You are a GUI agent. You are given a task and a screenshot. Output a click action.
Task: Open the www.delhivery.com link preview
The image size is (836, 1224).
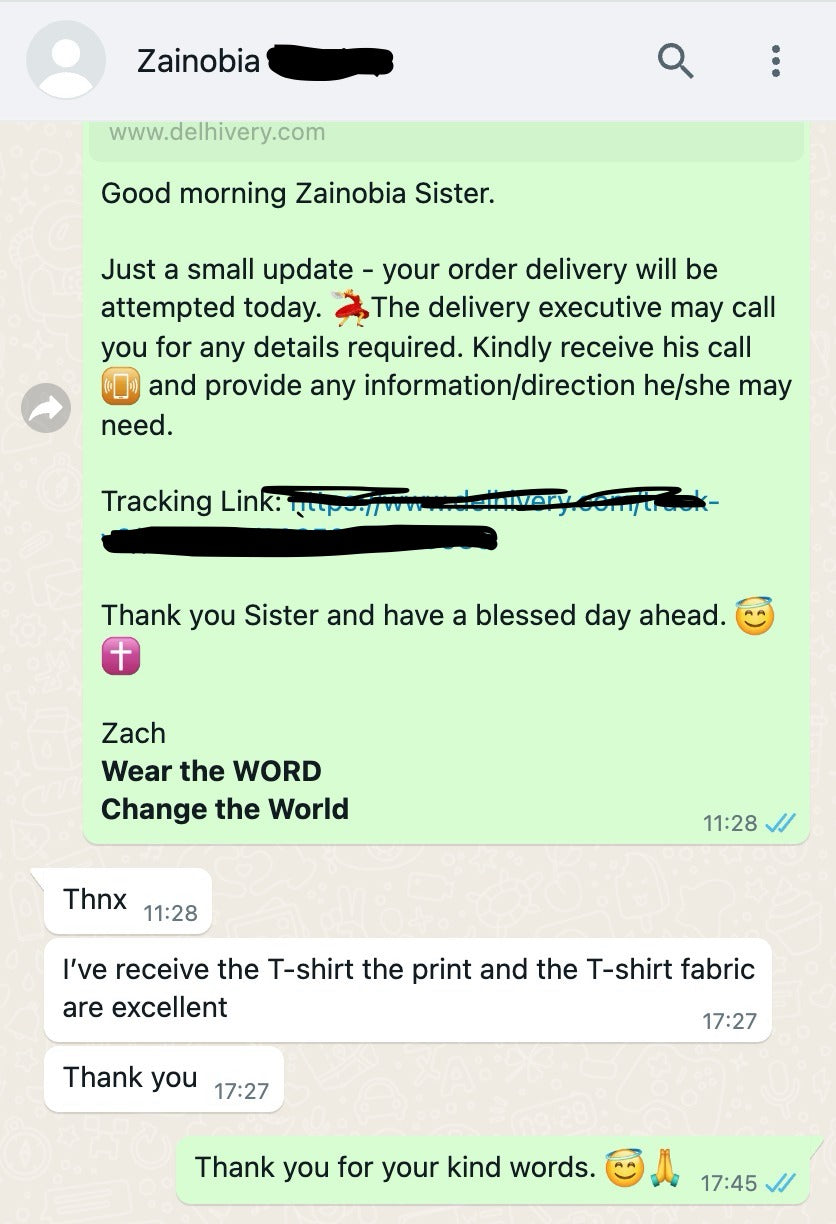[x=217, y=132]
